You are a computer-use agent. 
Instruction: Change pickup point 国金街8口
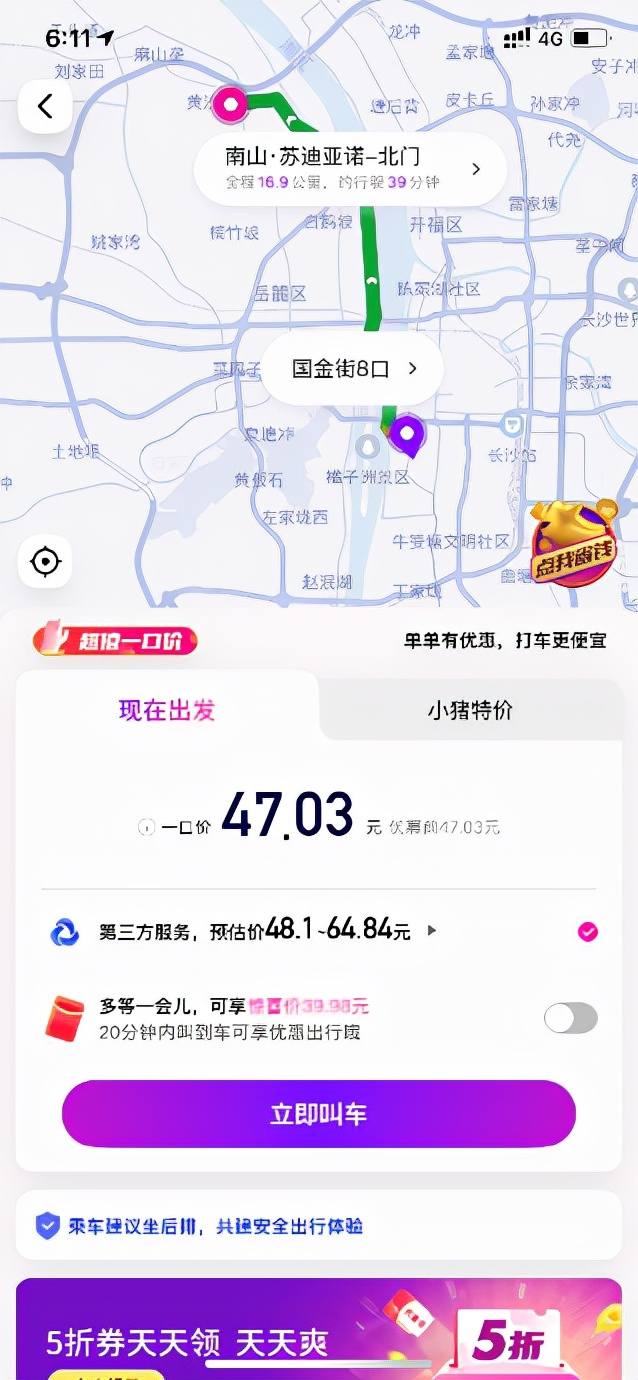pyautogui.click(x=353, y=369)
